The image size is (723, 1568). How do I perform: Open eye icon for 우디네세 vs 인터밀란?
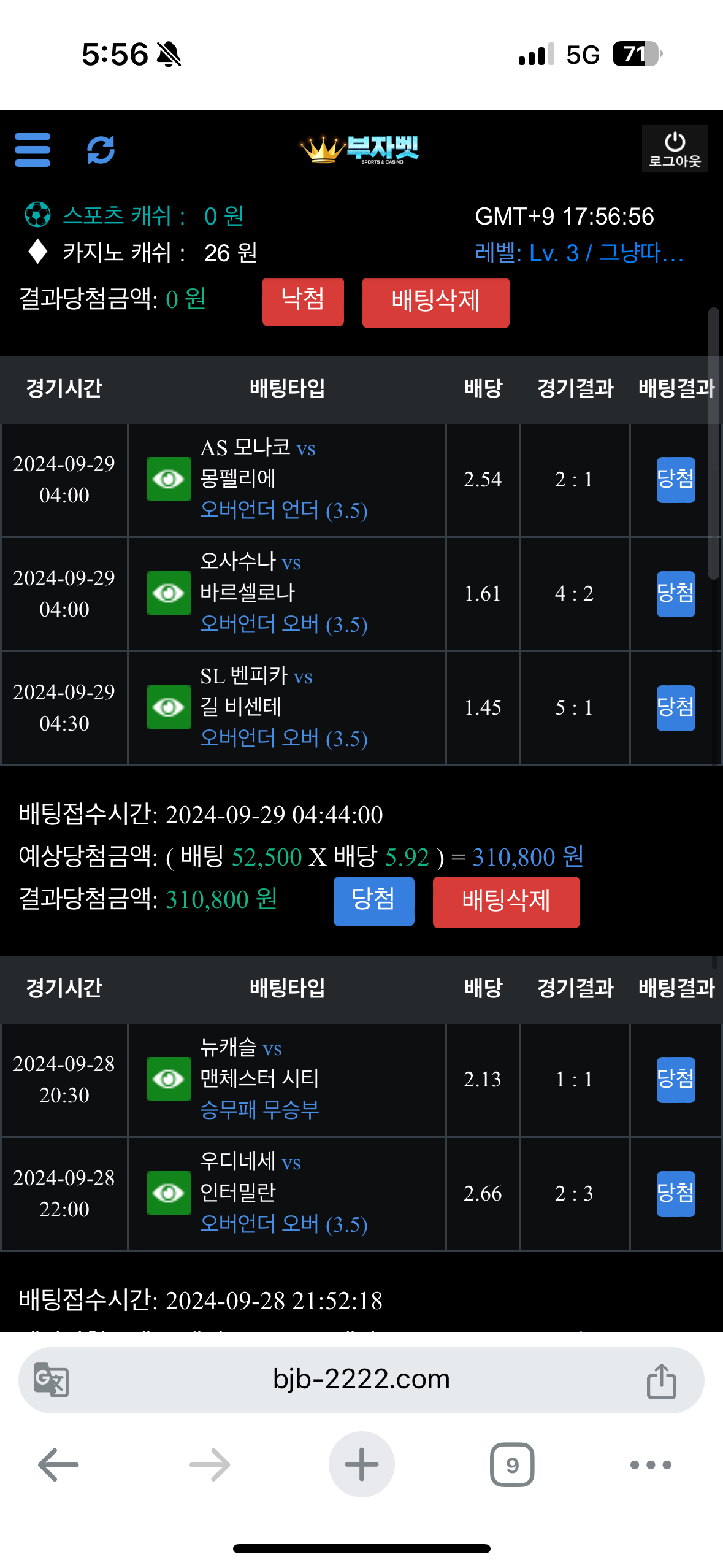click(x=169, y=1193)
